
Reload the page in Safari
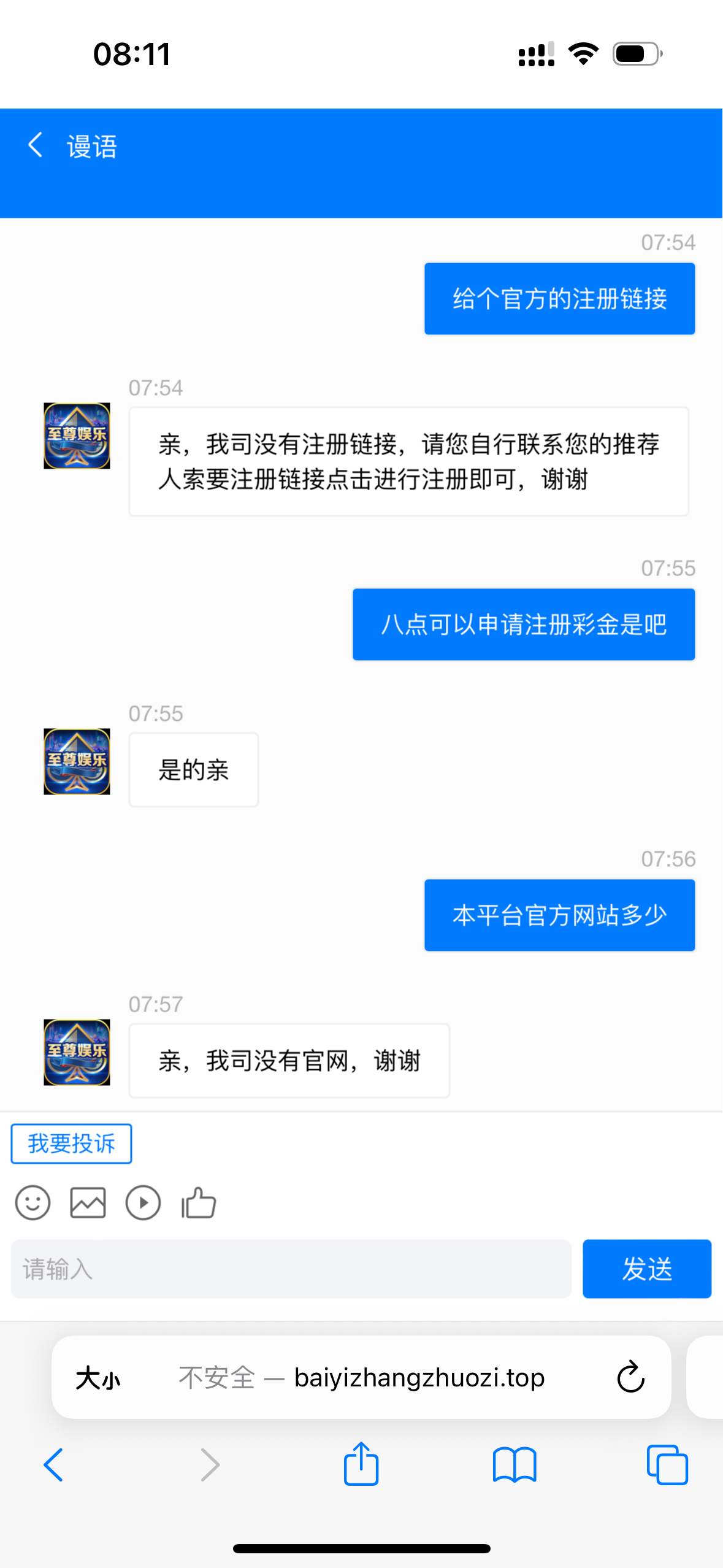630,1377
